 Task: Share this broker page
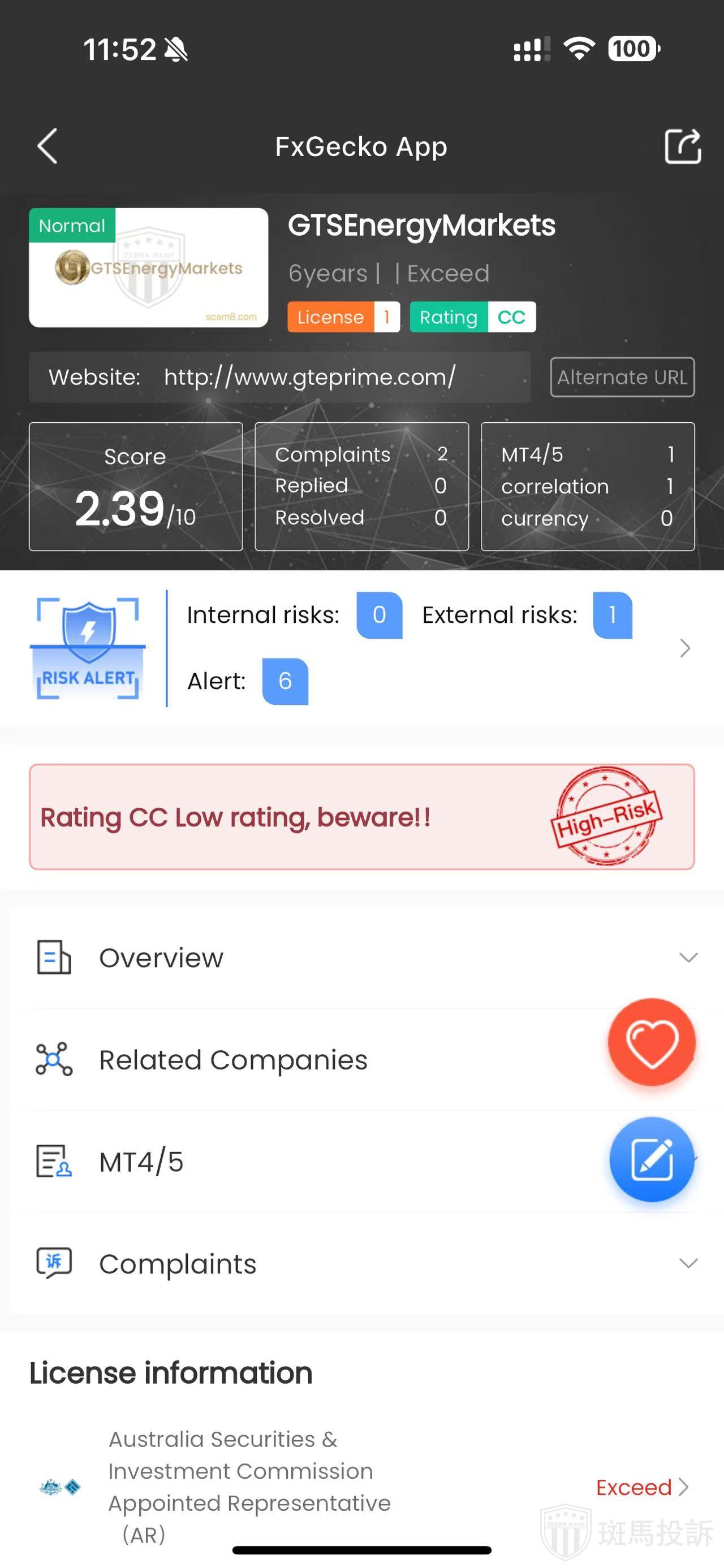point(682,146)
